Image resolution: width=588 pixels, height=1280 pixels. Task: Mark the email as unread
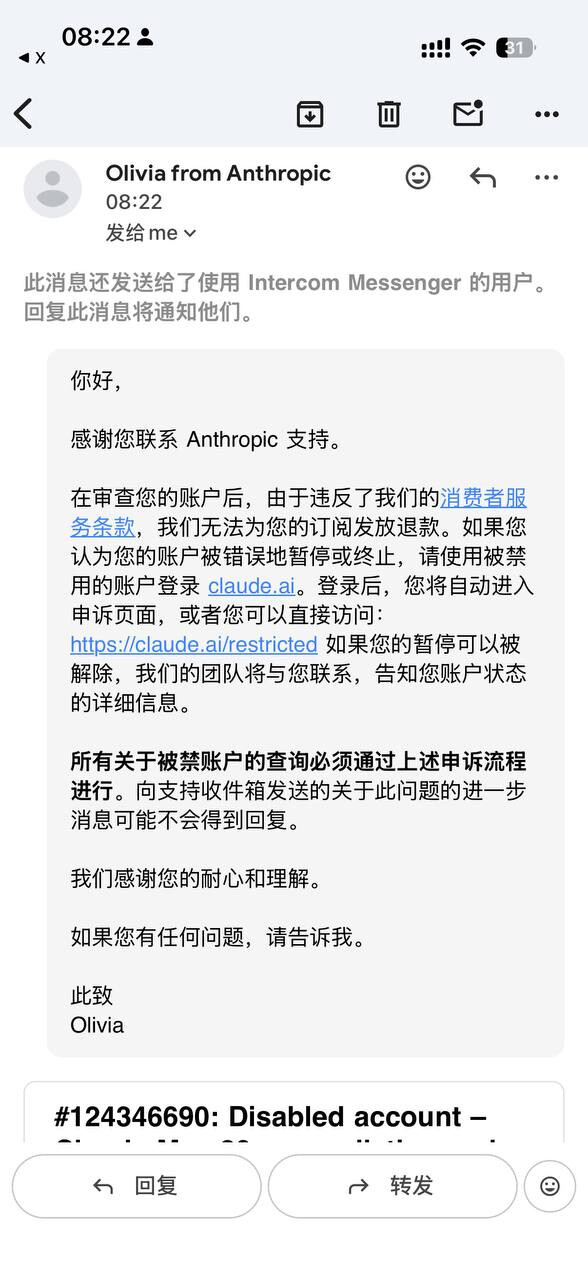(x=468, y=113)
